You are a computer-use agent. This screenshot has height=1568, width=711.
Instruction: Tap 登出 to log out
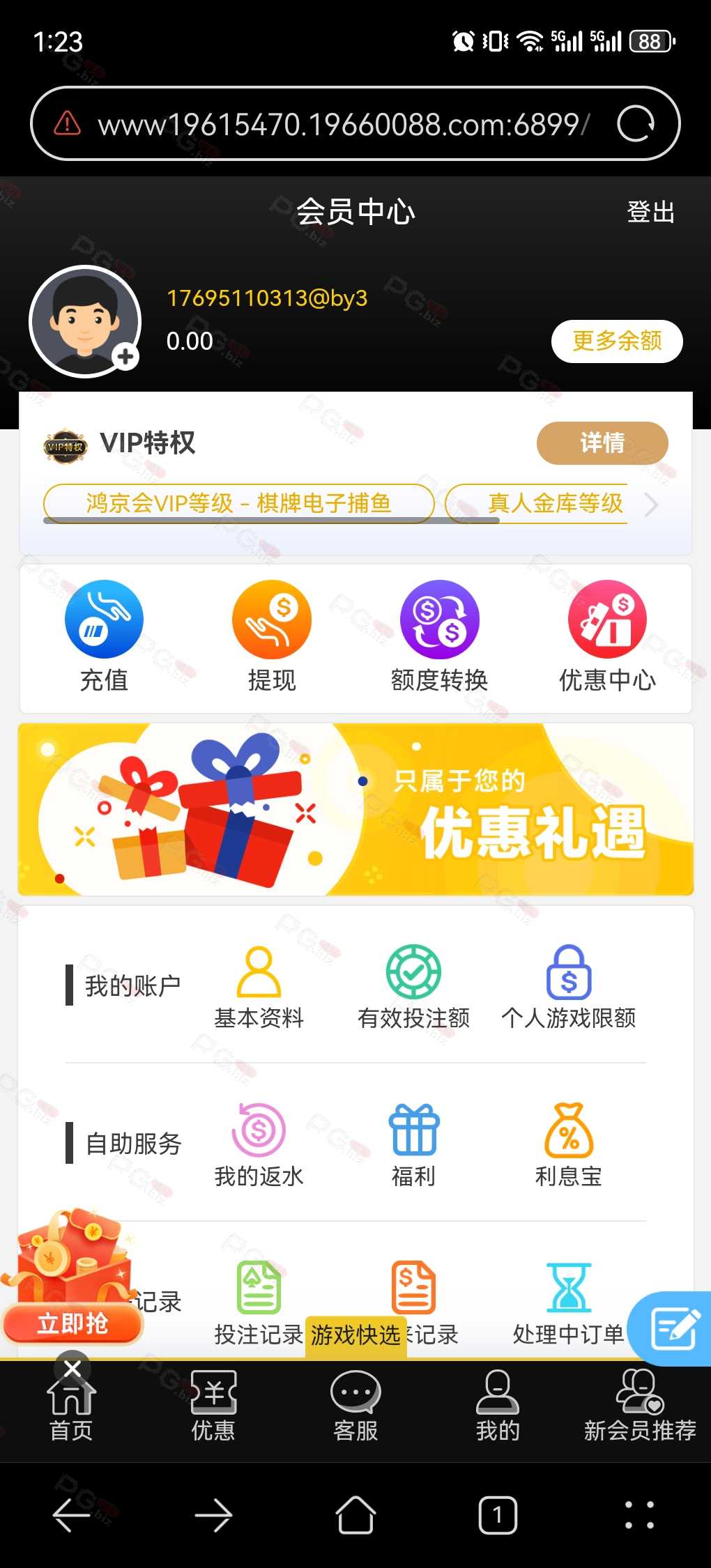coord(650,212)
